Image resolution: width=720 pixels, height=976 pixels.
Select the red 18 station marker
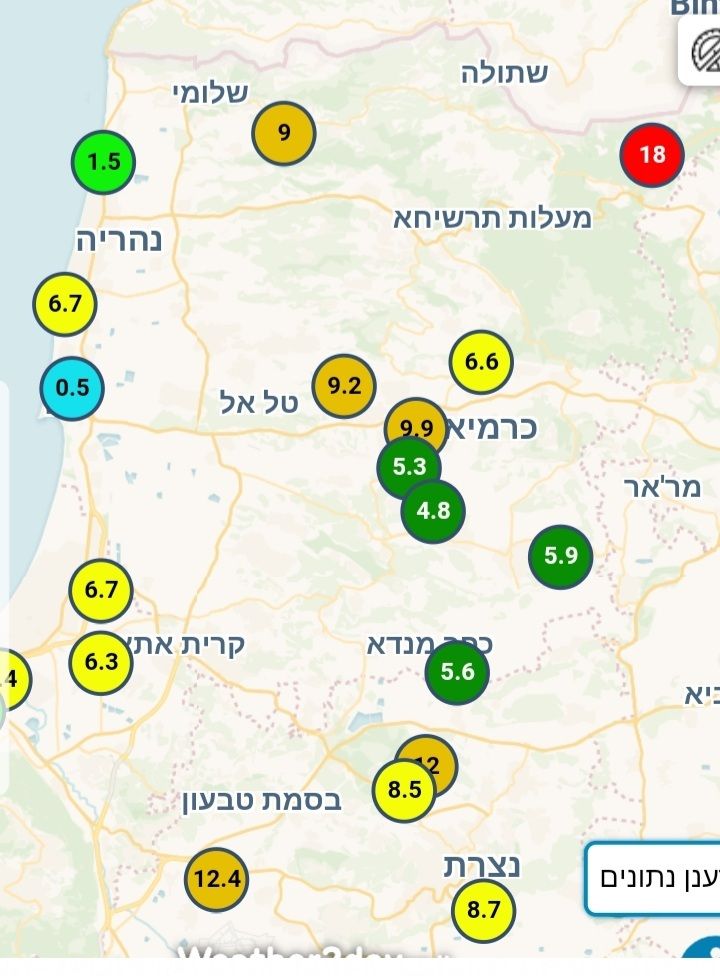click(652, 155)
